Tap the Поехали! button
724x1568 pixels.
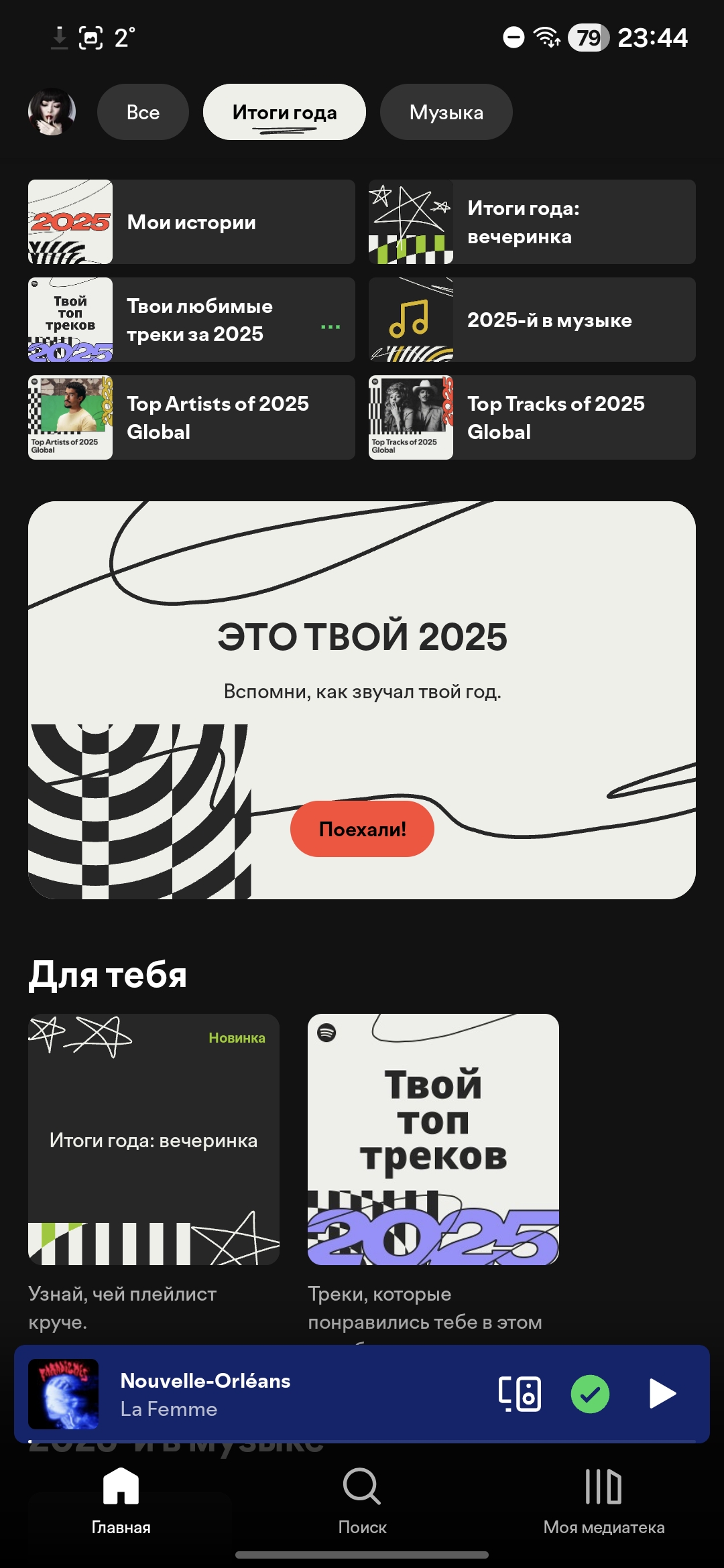coord(362,829)
